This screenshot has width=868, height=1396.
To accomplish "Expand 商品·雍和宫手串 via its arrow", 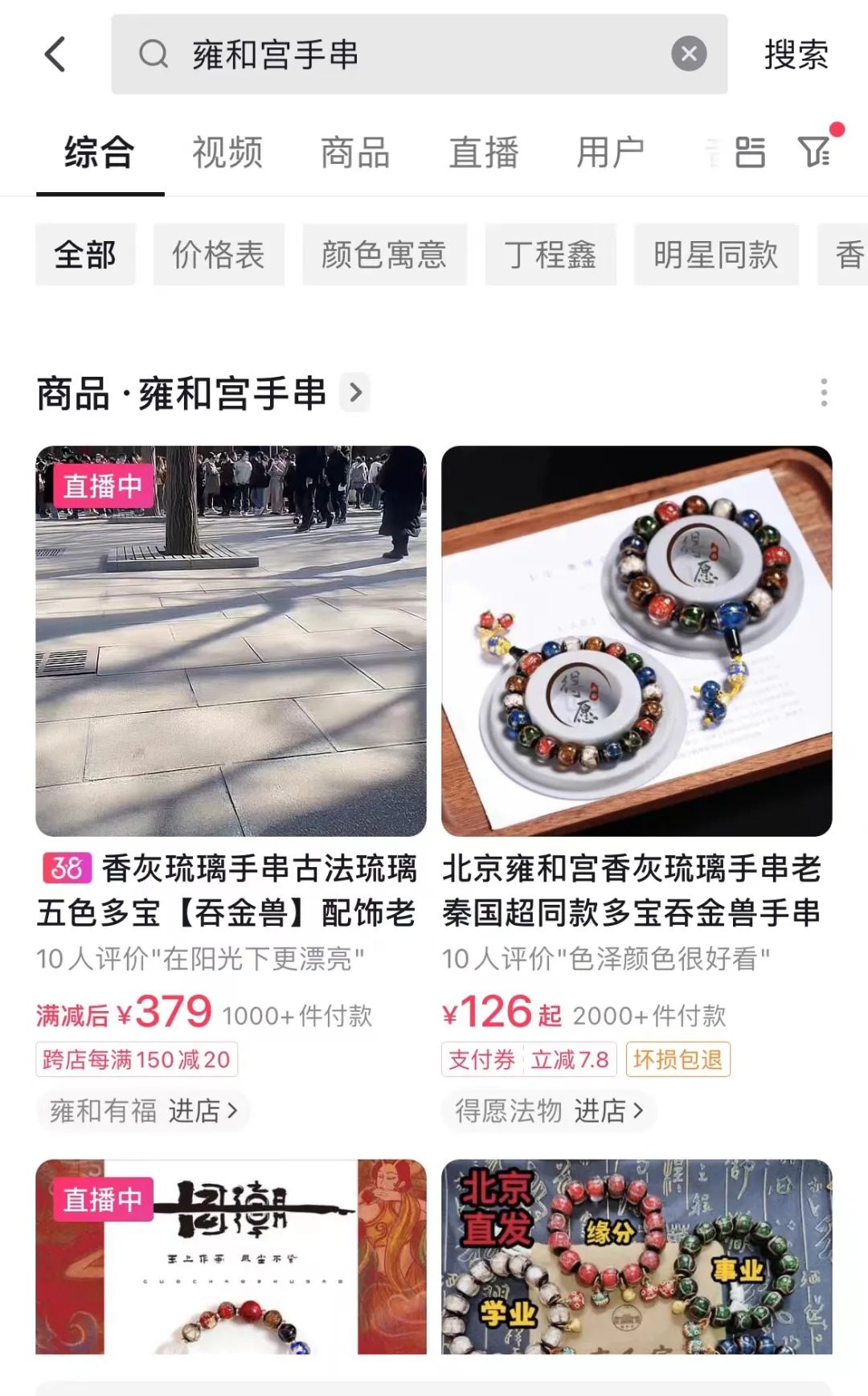I will tap(352, 394).
